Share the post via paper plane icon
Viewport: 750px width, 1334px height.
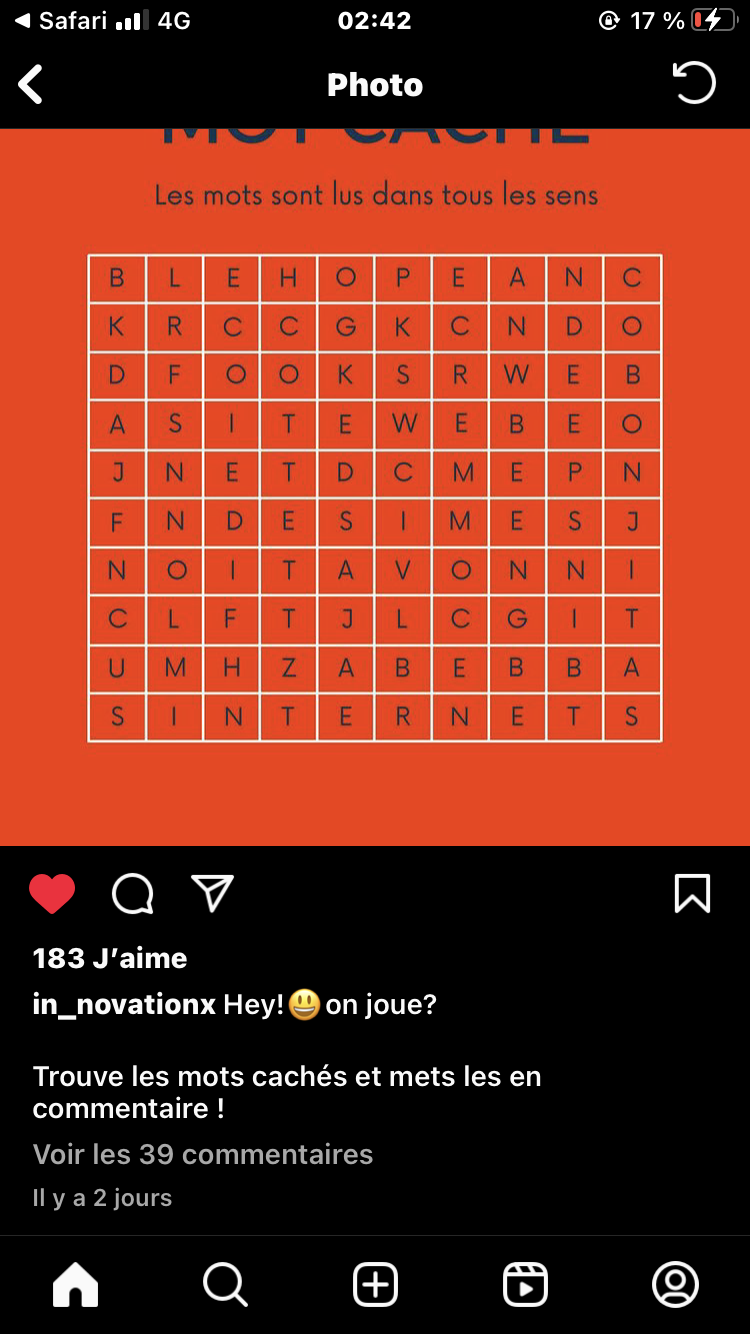click(212, 893)
